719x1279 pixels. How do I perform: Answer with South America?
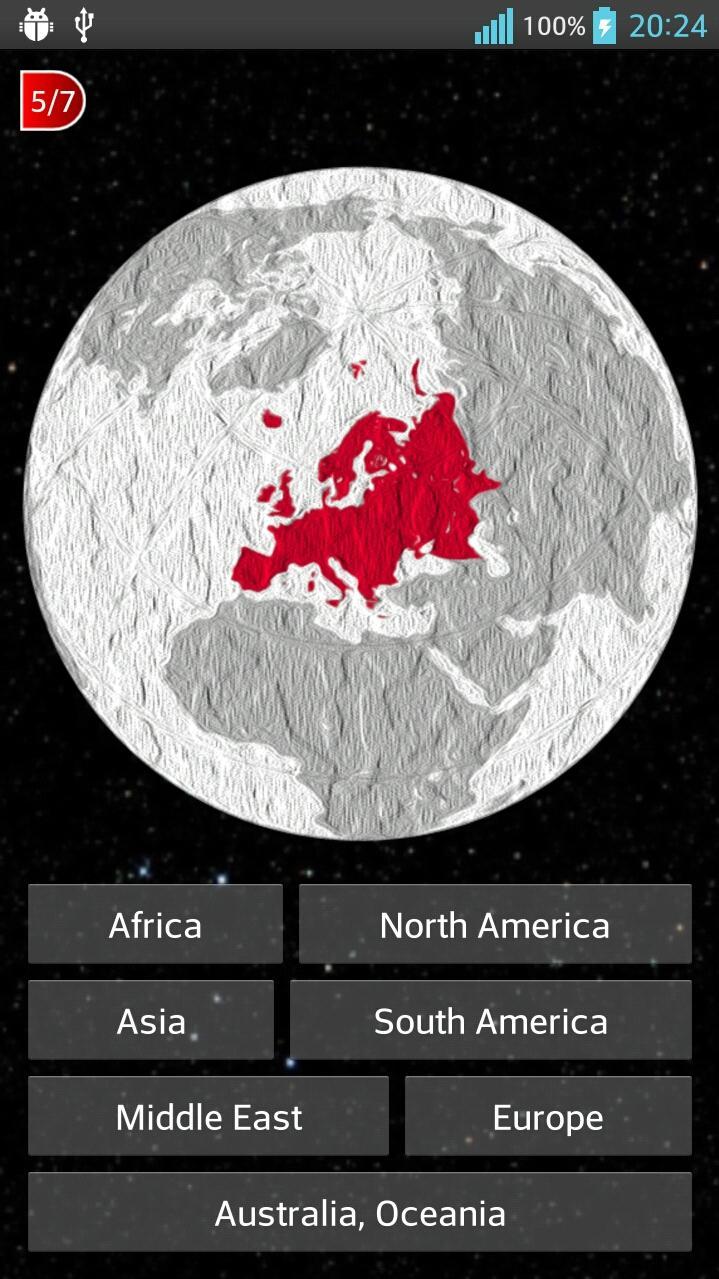pyautogui.click(x=491, y=1020)
